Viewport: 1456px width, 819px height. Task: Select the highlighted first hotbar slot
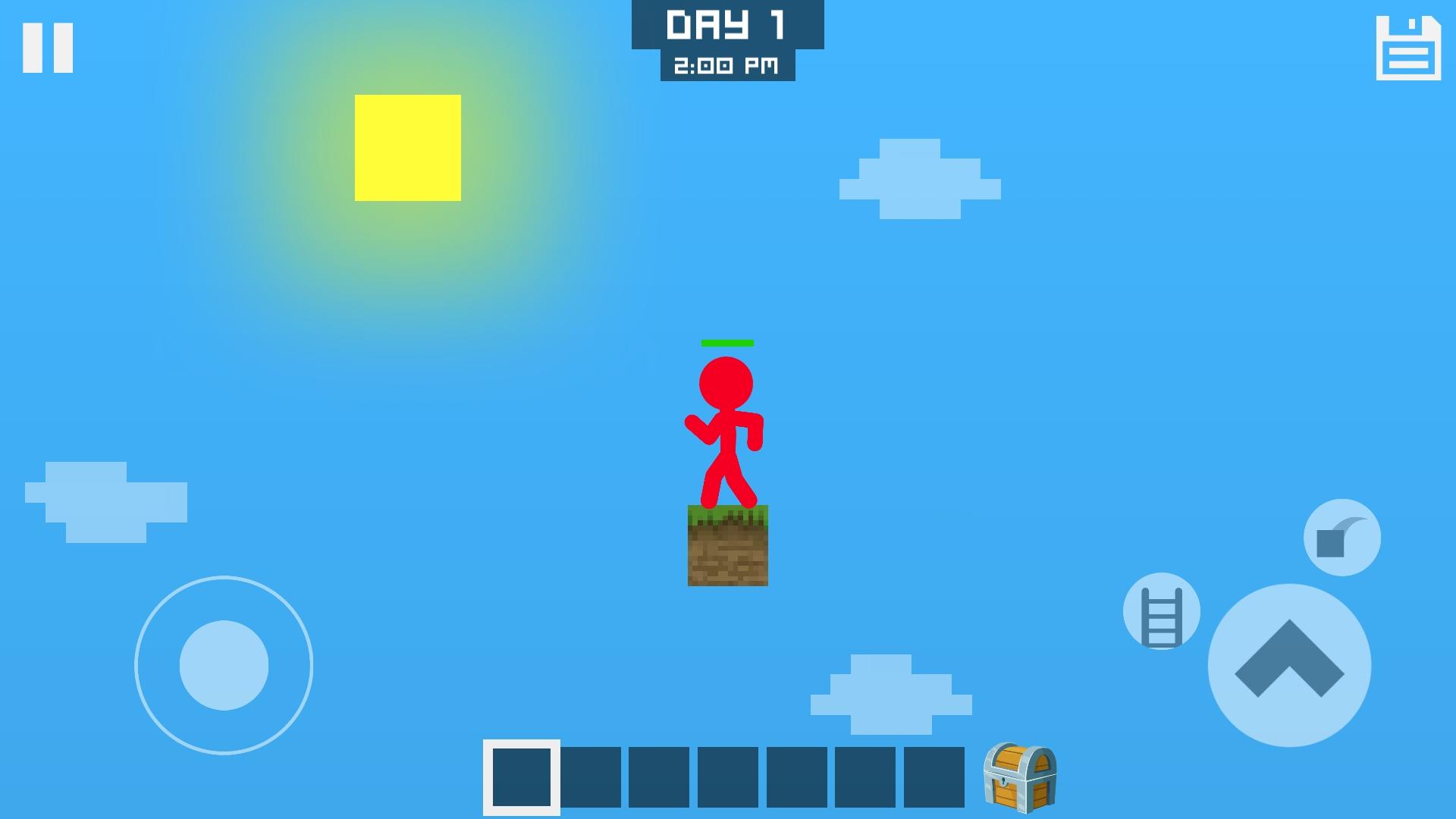pyautogui.click(x=522, y=777)
